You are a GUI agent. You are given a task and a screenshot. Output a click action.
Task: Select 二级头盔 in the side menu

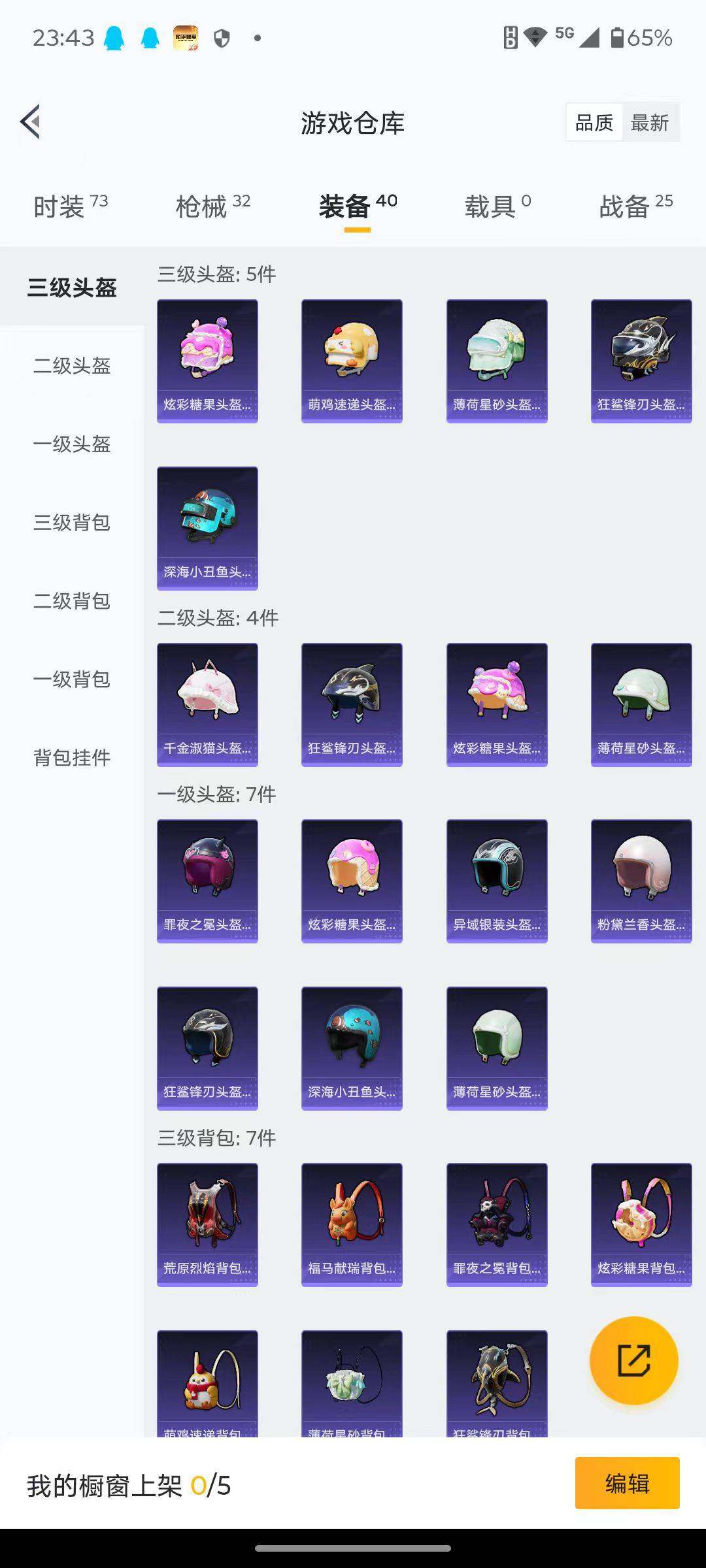point(72,366)
